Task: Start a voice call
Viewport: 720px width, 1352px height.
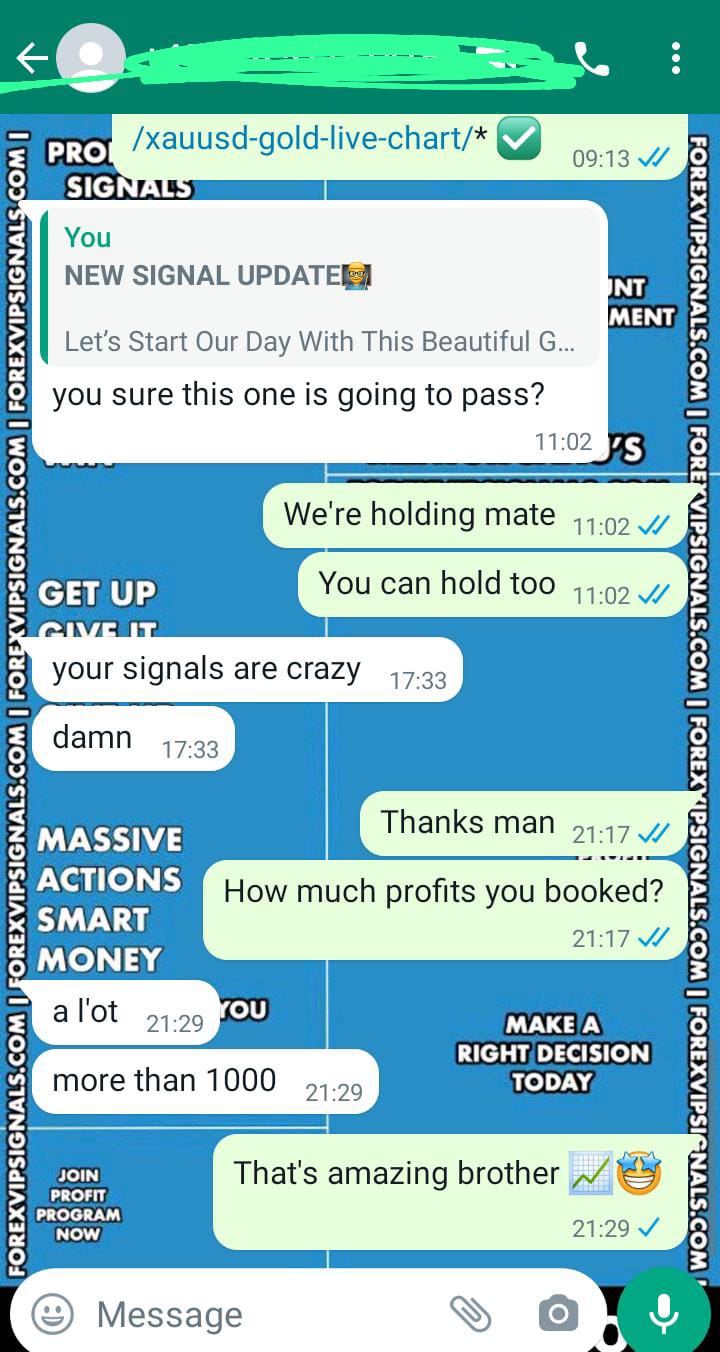Action: coord(591,59)
